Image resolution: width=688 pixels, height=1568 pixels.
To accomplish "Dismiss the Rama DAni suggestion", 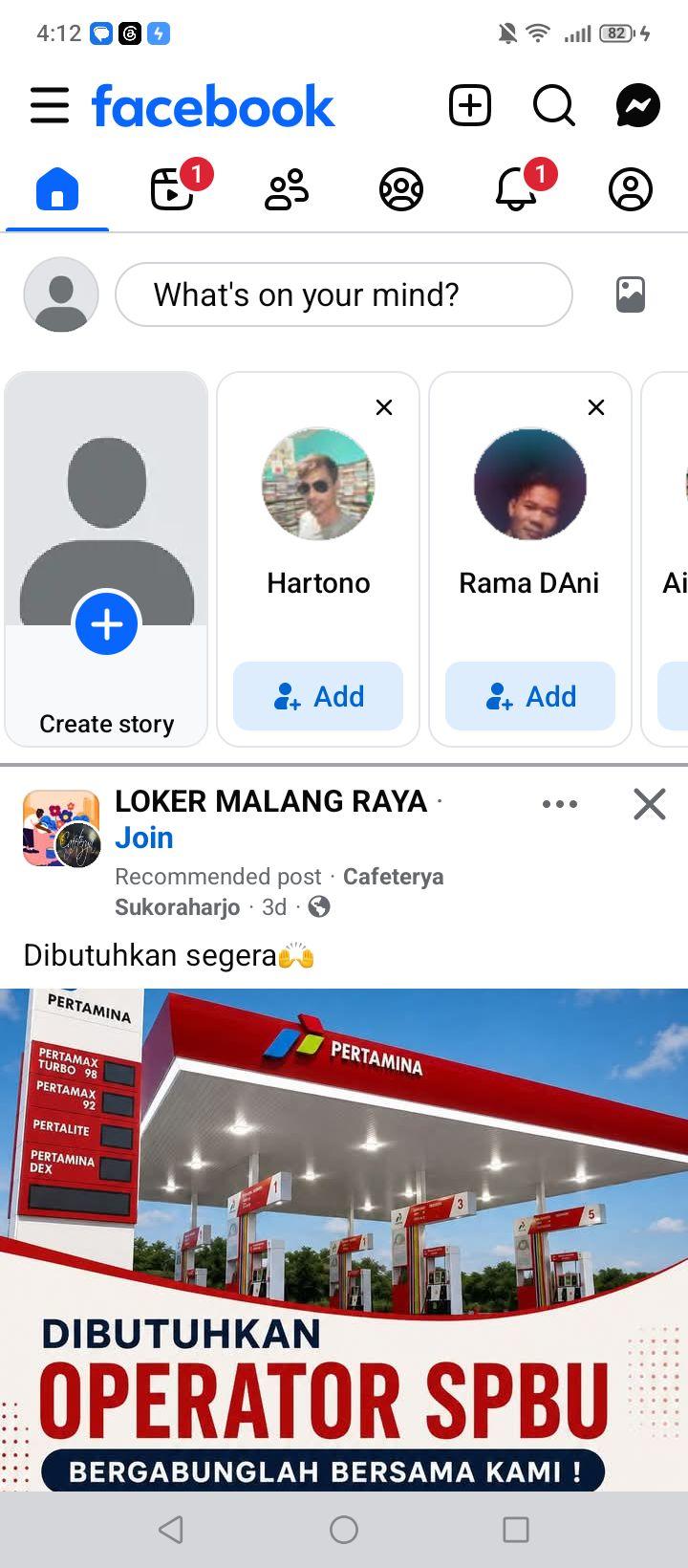I will pyautogui.click(x=596, y=407).
